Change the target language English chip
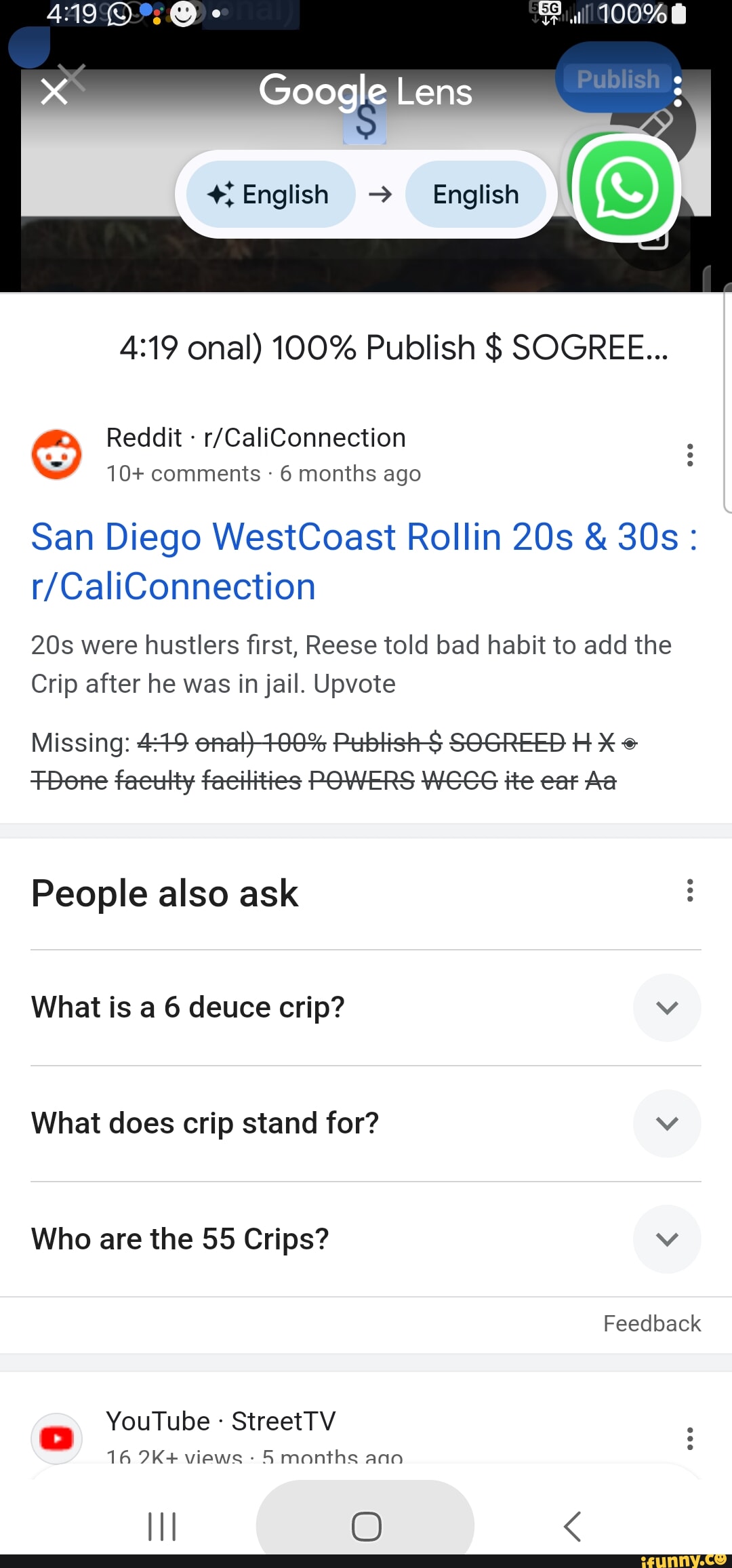Image resolution: width=732 pixels, height=1568 pixels. click(476, 195)
